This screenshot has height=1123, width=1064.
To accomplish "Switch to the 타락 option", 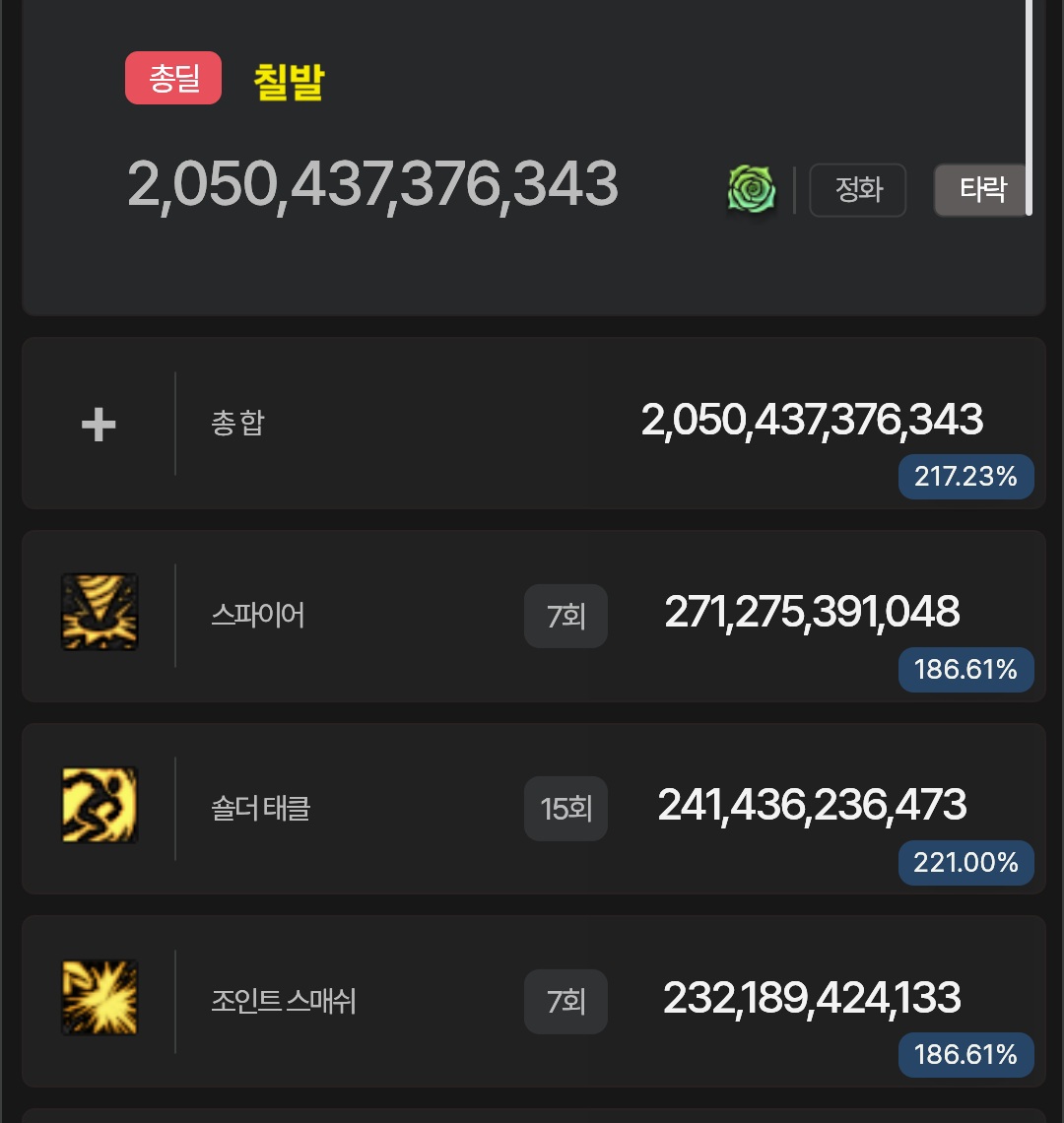I will (x=981, y=190).
